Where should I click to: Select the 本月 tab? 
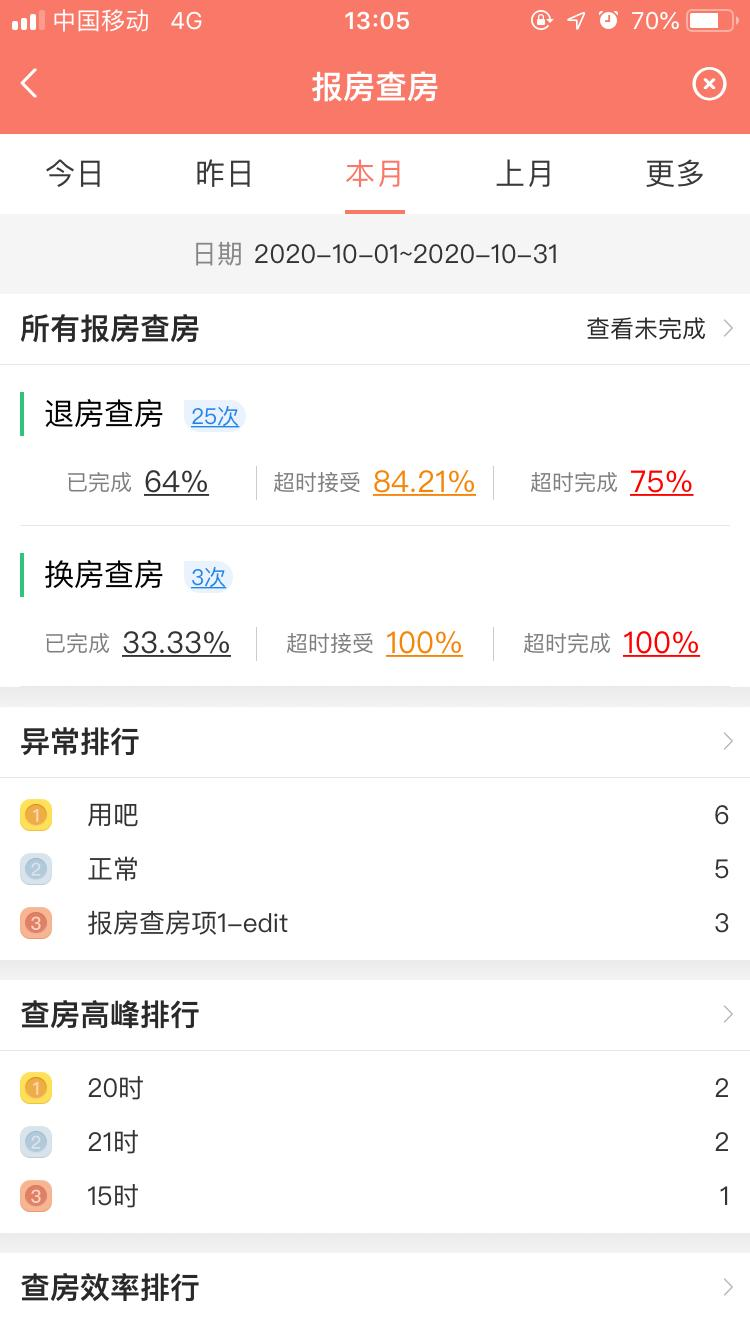[x=374, y=174]
